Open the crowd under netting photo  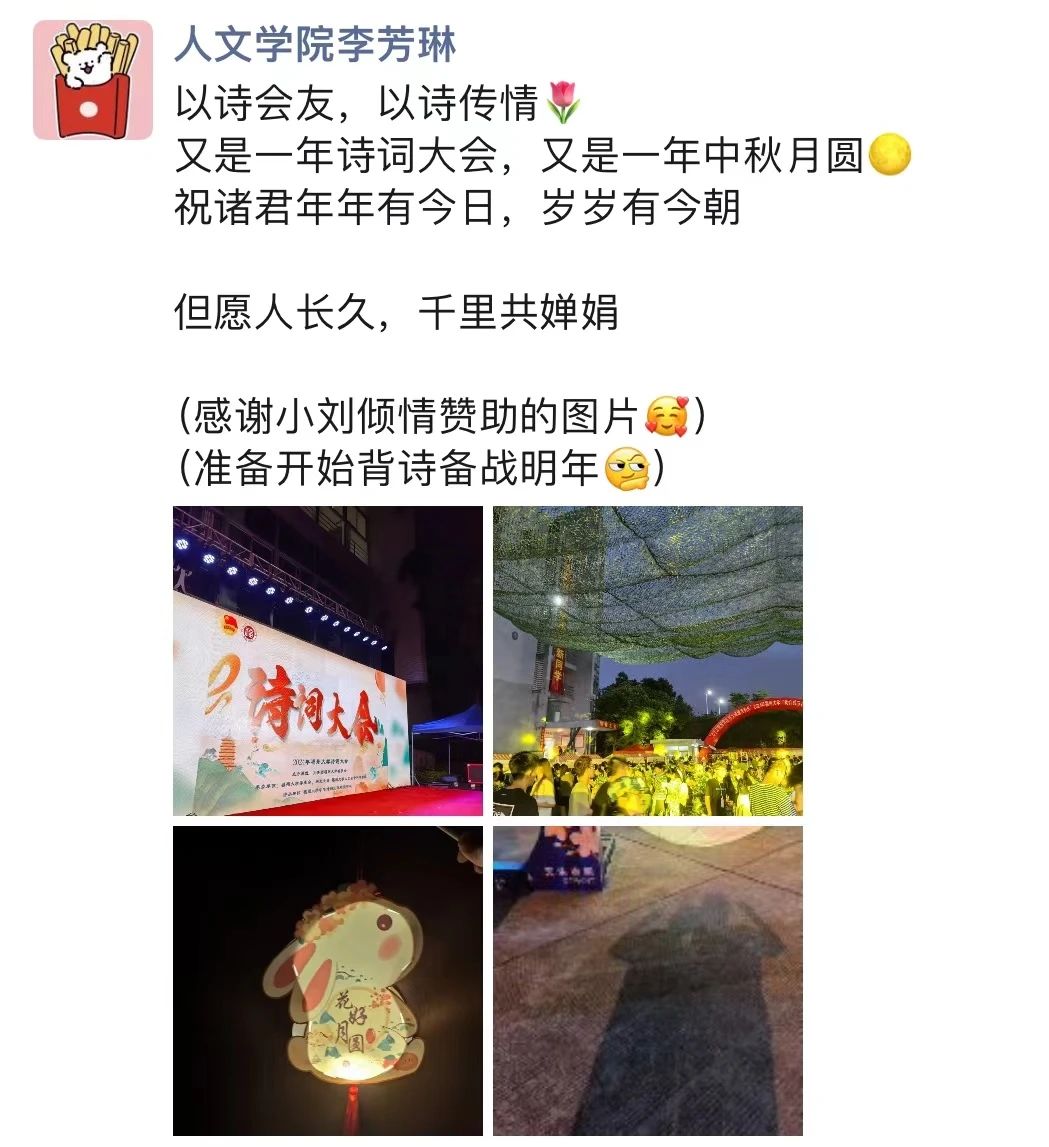(647, 661)
